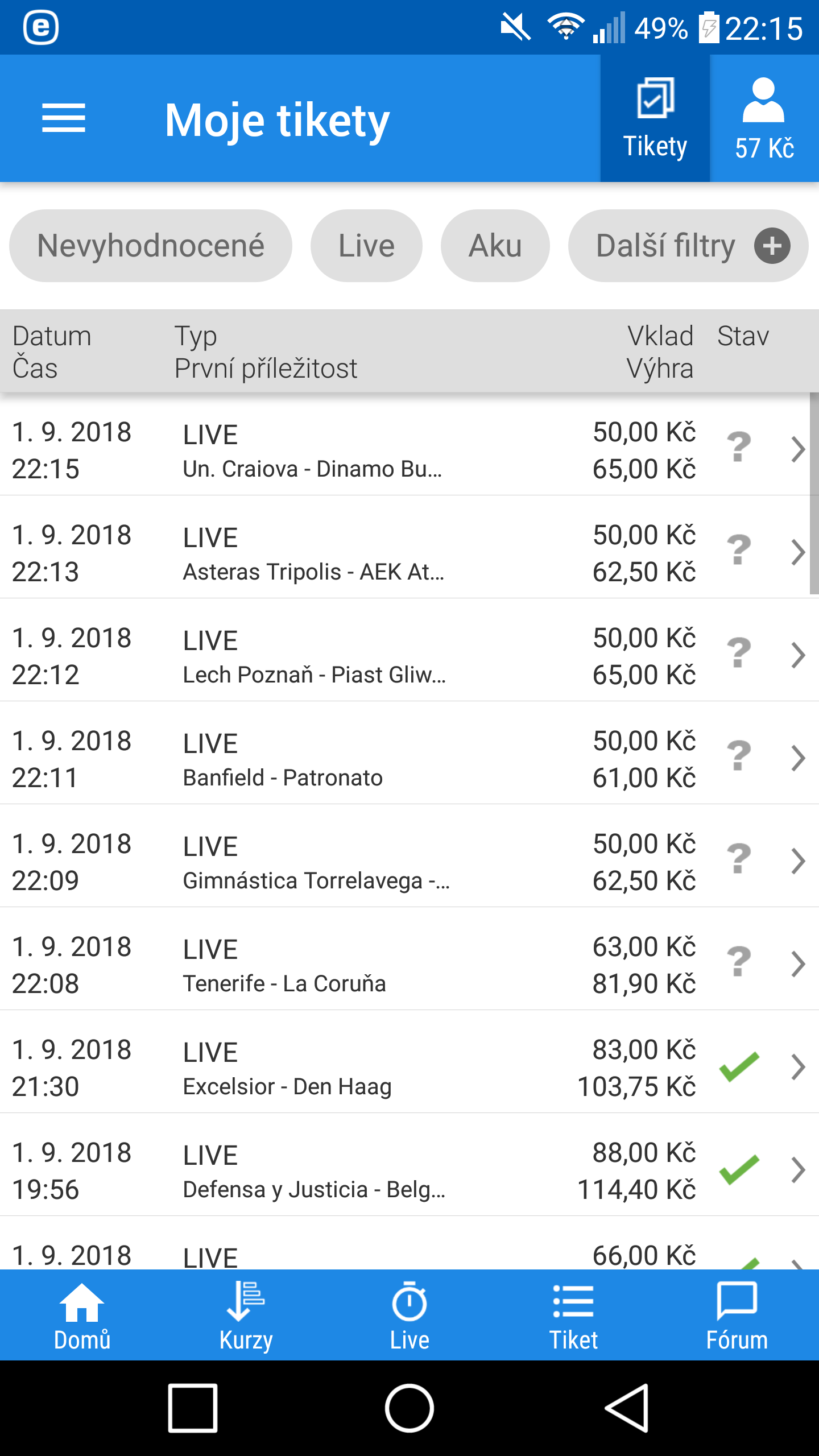Open the account with 57 Kč balance
This screenshot has height=1456, width=819.
764,119
